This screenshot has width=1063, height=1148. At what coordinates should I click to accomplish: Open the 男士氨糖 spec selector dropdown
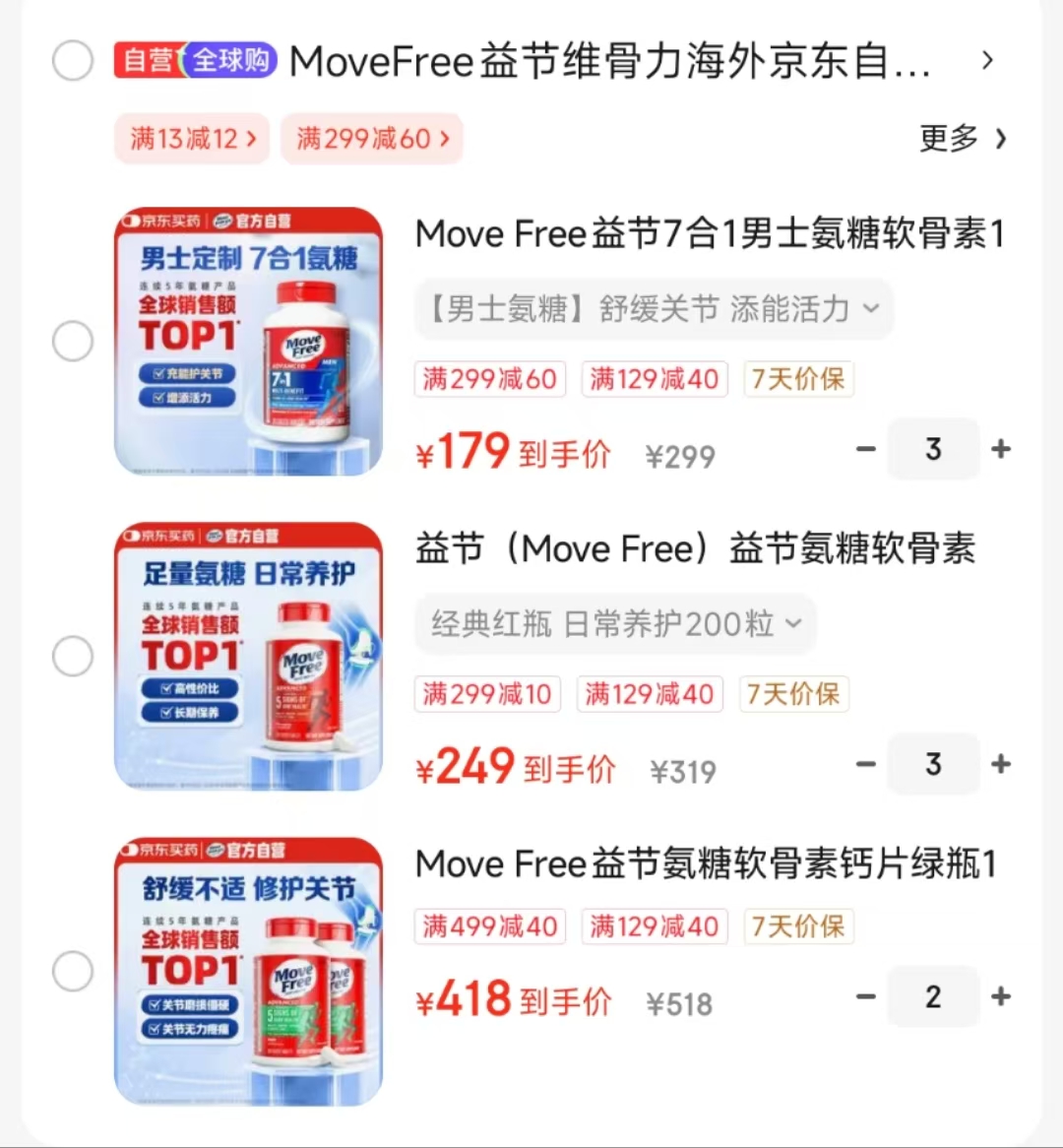tap(653, 309)
